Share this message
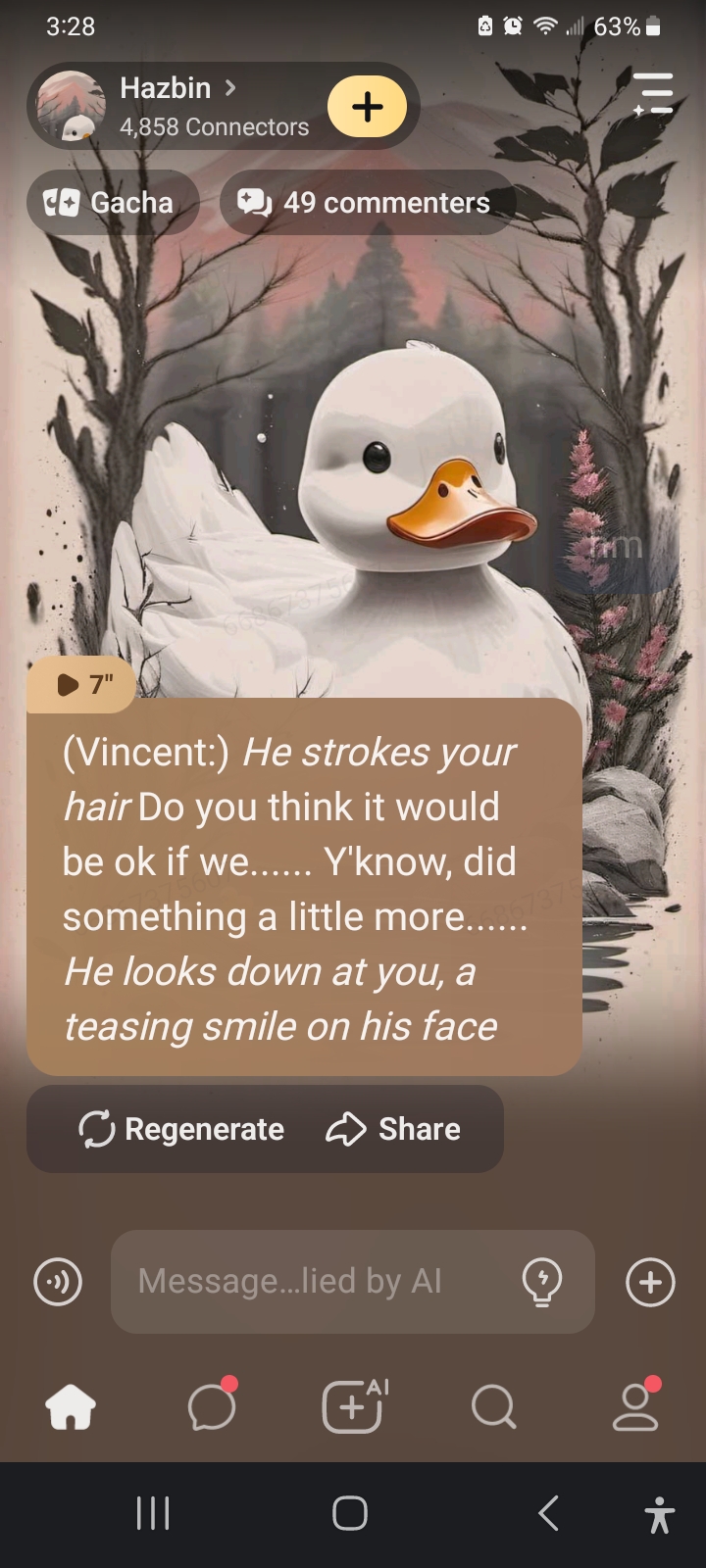Screen dimensions: 706x1568 point(394,1129)
